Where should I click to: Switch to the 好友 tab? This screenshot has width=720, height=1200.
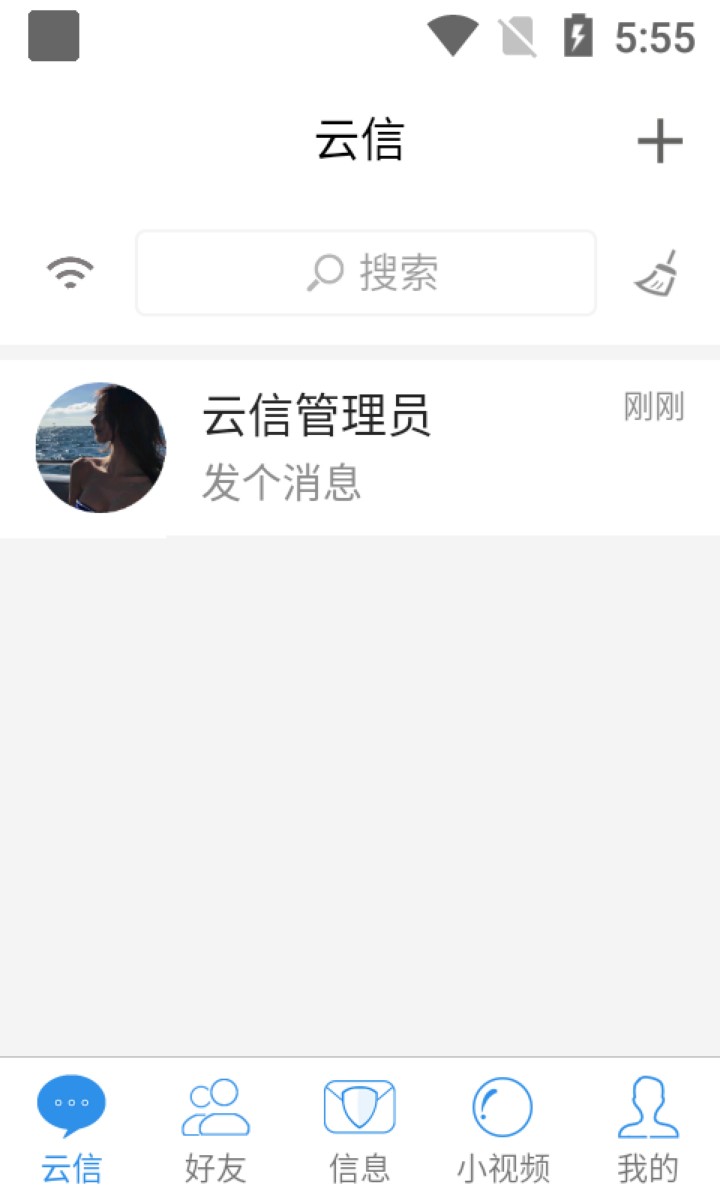tap(215, 1130)
